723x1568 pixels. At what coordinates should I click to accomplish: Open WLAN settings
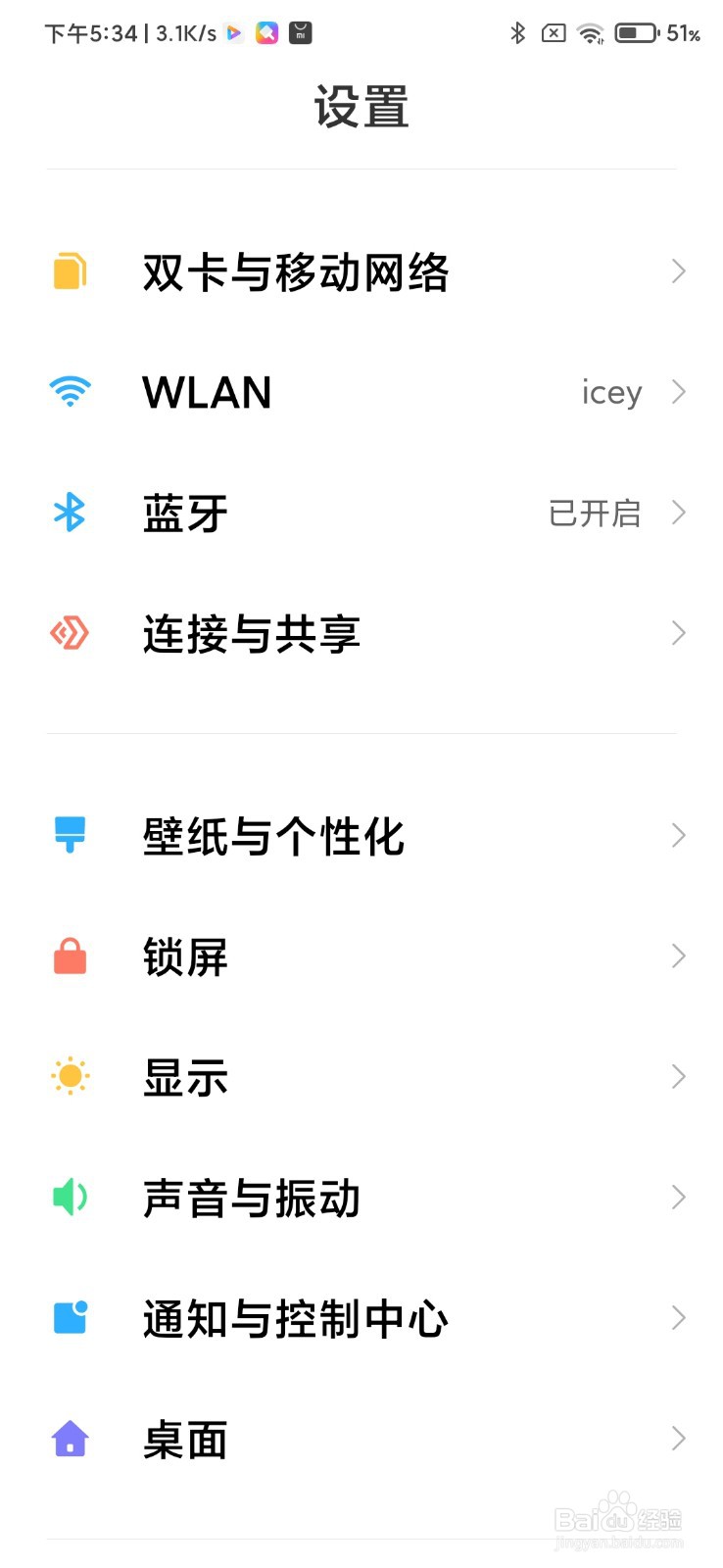pyautogui.click(x=361, y=392)
